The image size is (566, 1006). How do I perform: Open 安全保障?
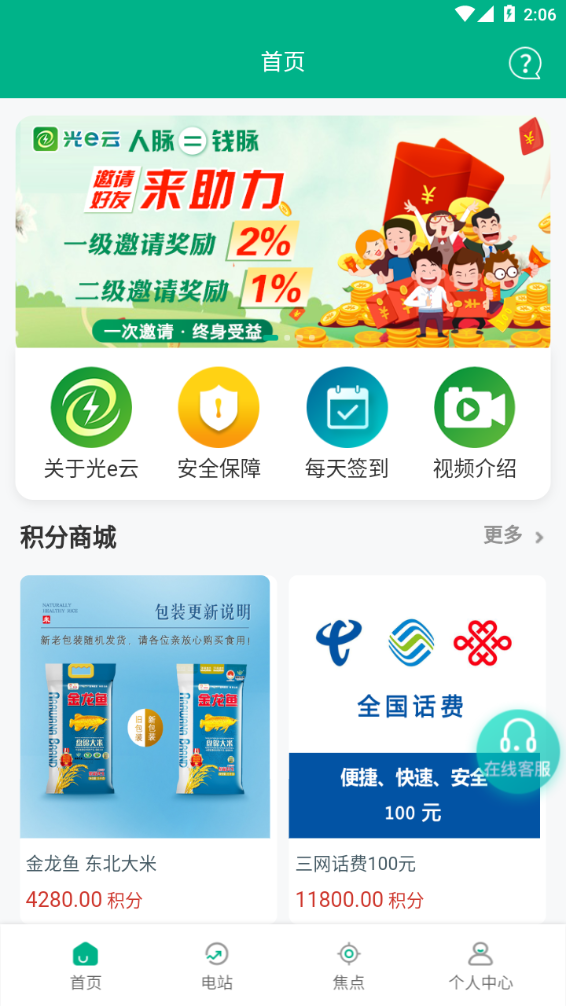(x=219, y=423)
